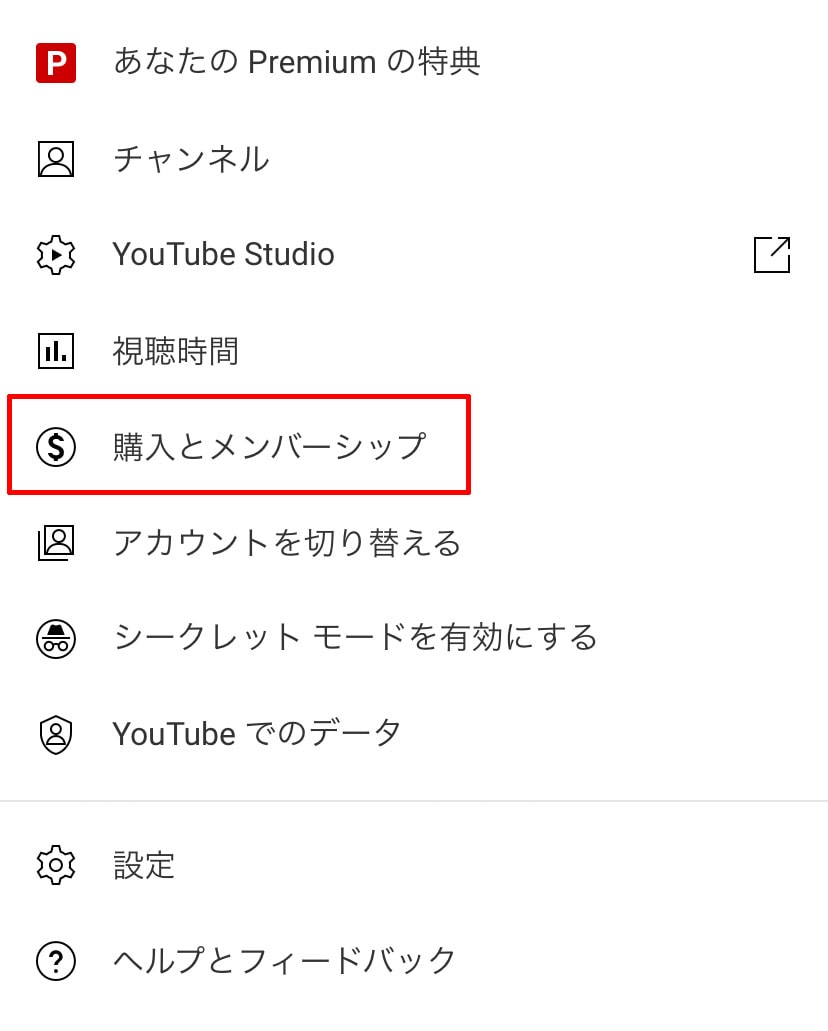
Task: Enable シークレット モード
Action: click(x=354, y=638)
